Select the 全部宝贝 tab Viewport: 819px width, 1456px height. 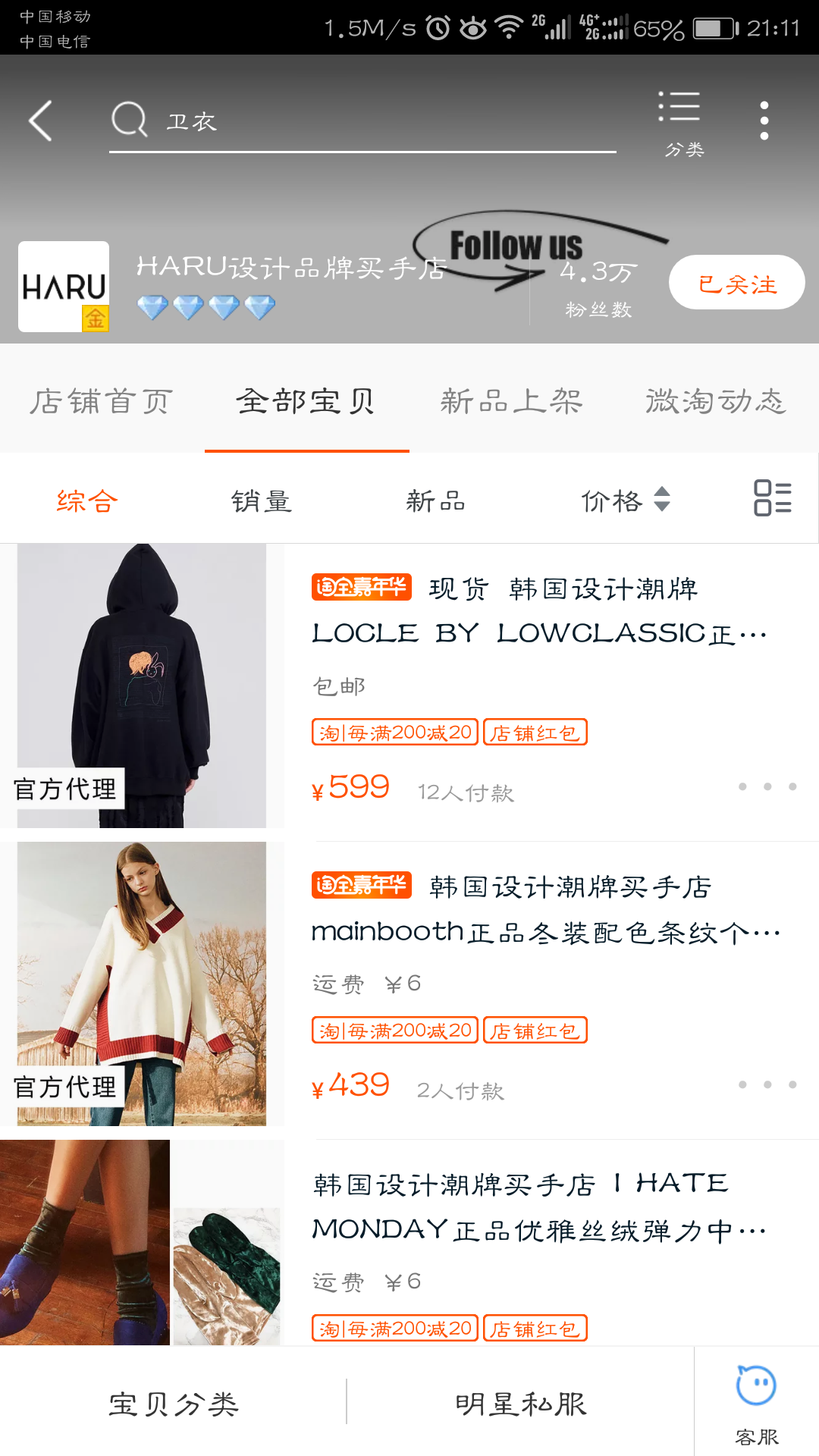coord(307,401)
